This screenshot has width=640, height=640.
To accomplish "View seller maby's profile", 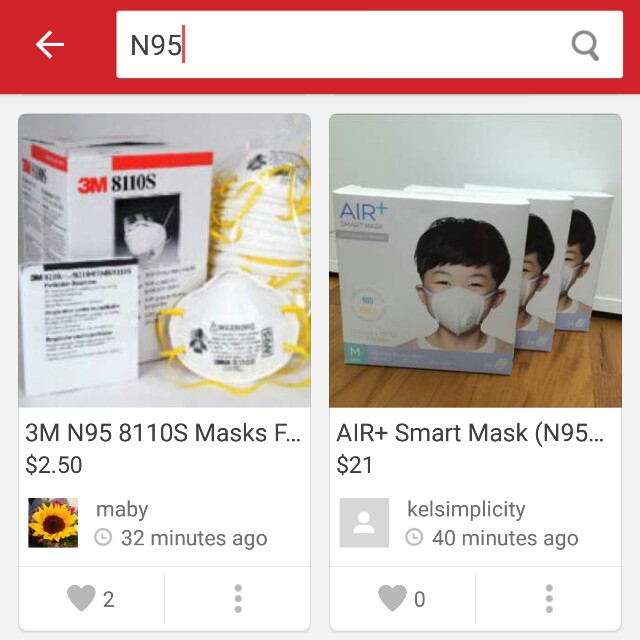I will 53,523.
